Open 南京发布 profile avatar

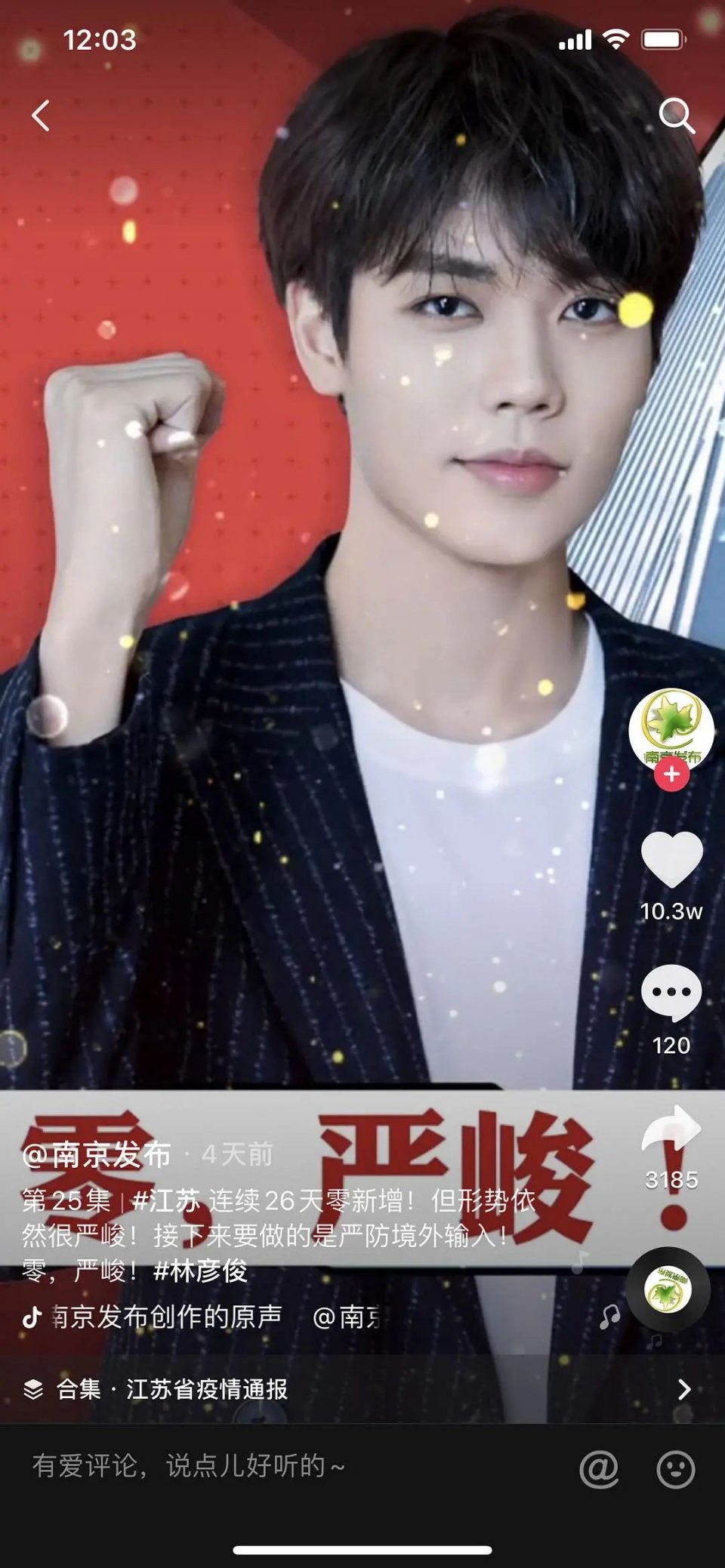[x=671, y=729]
